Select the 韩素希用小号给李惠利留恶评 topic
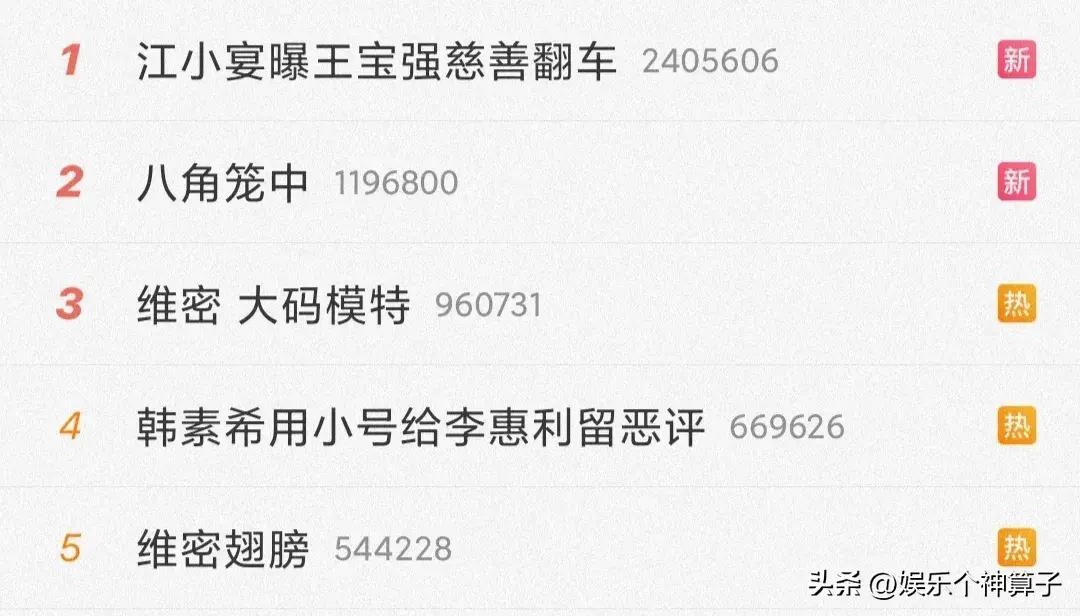Screen dimensions: 1080x616 [420, 427]
